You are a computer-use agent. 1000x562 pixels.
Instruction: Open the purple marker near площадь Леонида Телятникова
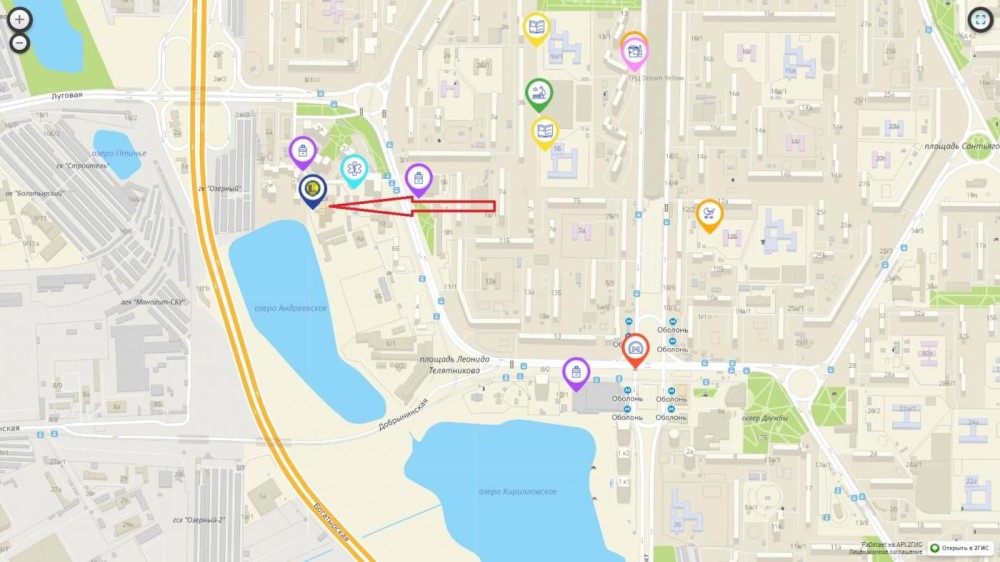click(575, 372)
